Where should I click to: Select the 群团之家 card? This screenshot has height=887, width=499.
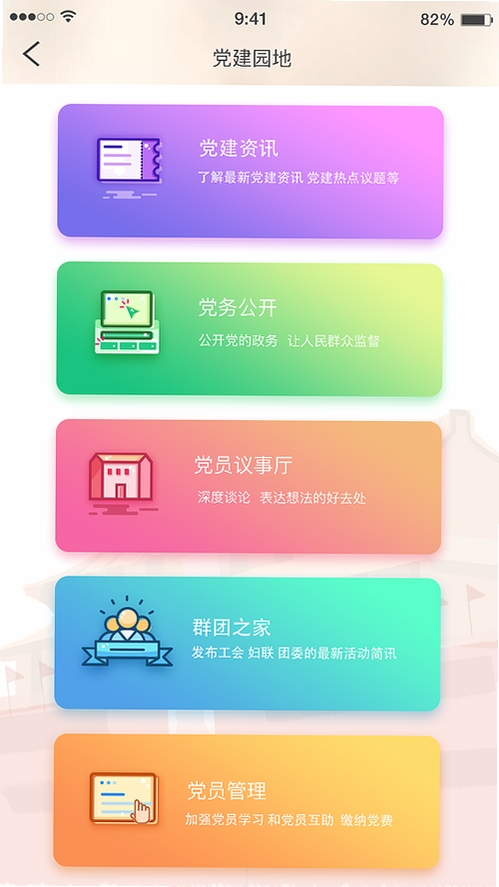247,644
